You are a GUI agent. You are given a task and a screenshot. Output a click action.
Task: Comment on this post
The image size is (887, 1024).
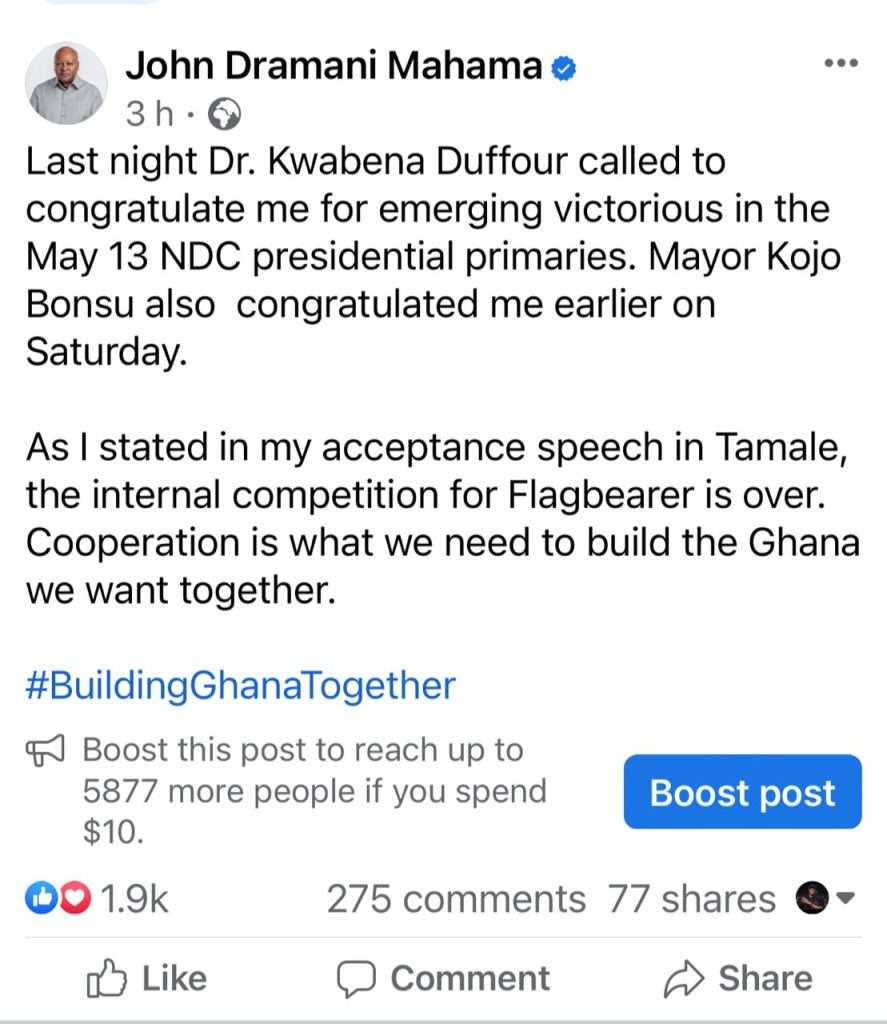pyautogui.click(x=443, y=978)
